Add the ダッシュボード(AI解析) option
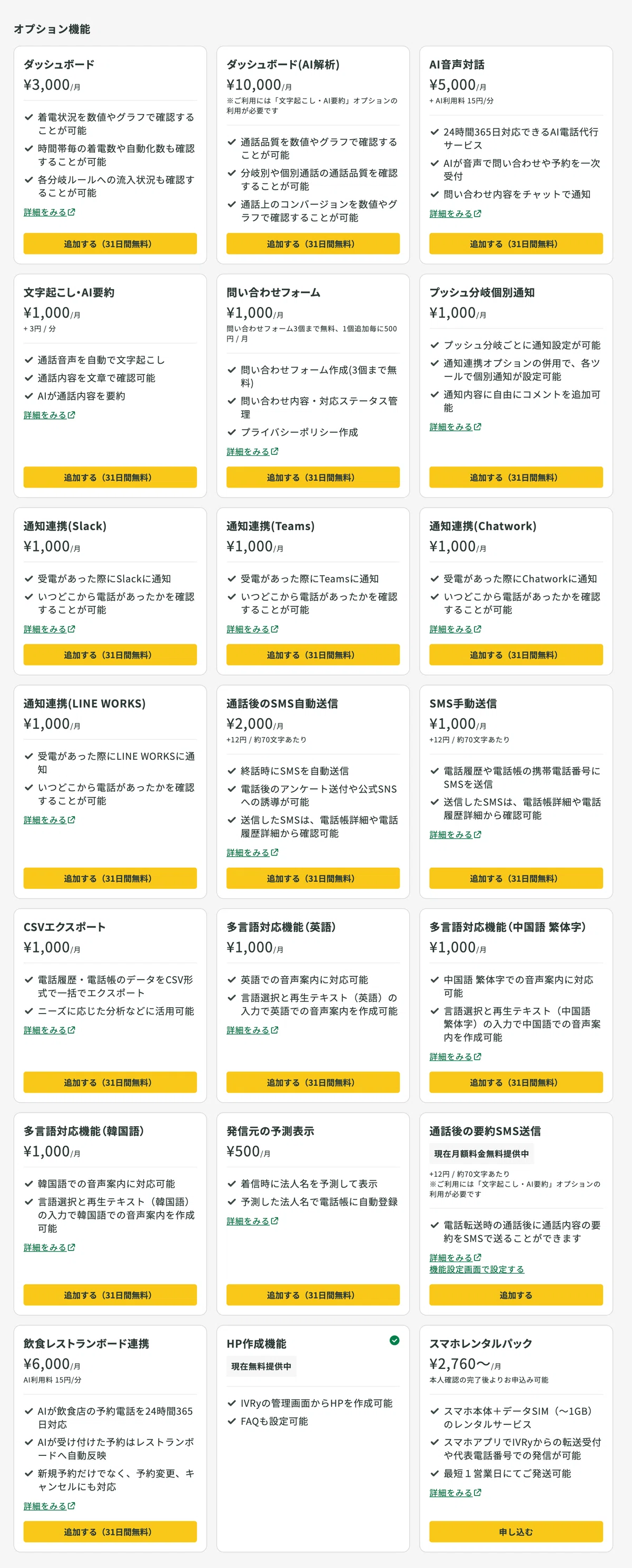Viewport: 632px width, 1568px height. [313, 243]
